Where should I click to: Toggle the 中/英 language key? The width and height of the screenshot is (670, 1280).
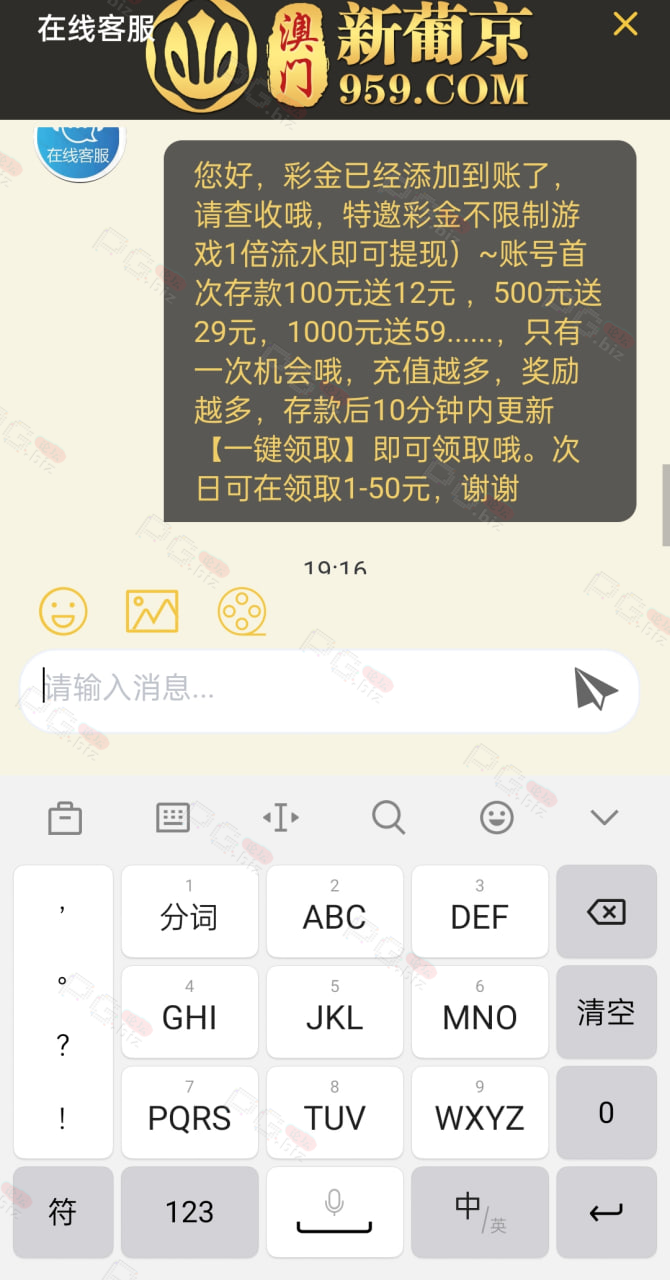(x=480, y=1212)
